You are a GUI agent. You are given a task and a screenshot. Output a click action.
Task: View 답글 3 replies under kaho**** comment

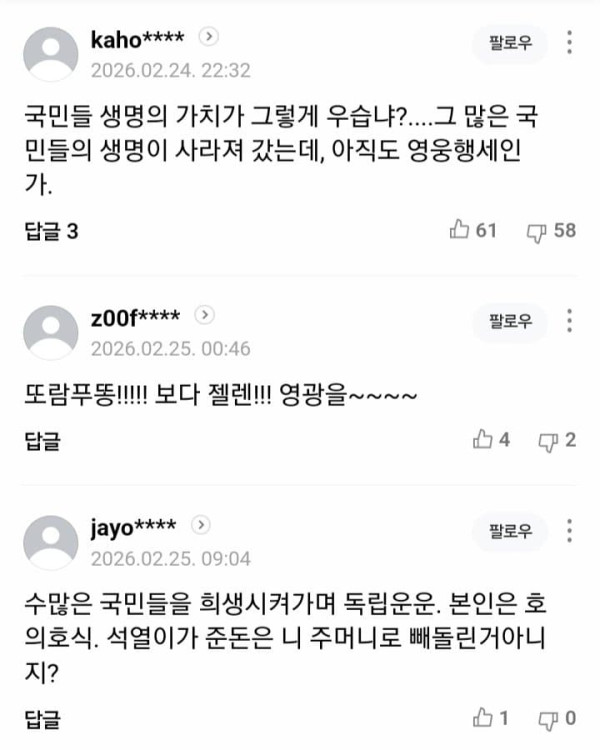[x=50, y=231]
